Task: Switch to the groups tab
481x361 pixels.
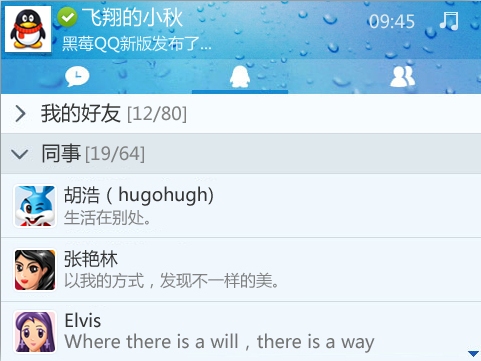Action: pos(403,76)
